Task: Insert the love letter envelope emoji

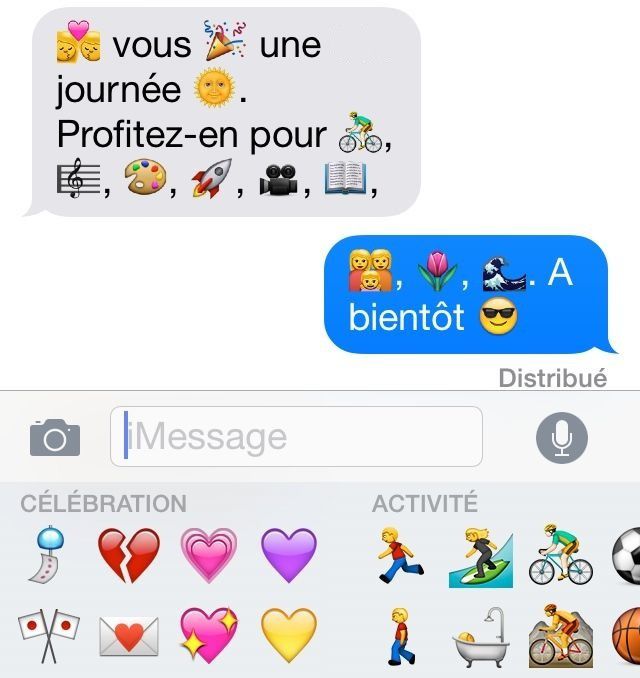Action: pos(128,636)
